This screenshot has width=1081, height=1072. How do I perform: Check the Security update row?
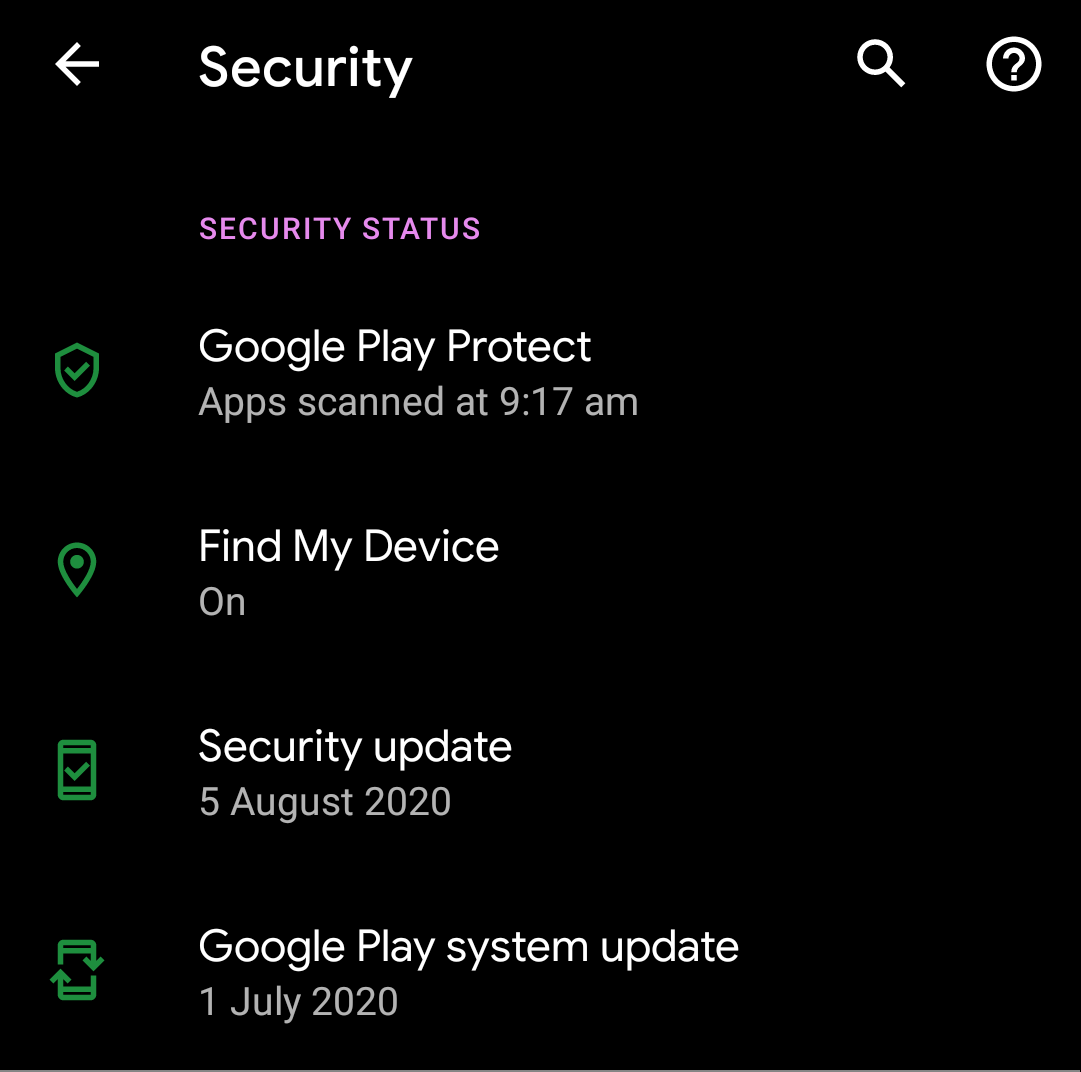click(355, 772)
